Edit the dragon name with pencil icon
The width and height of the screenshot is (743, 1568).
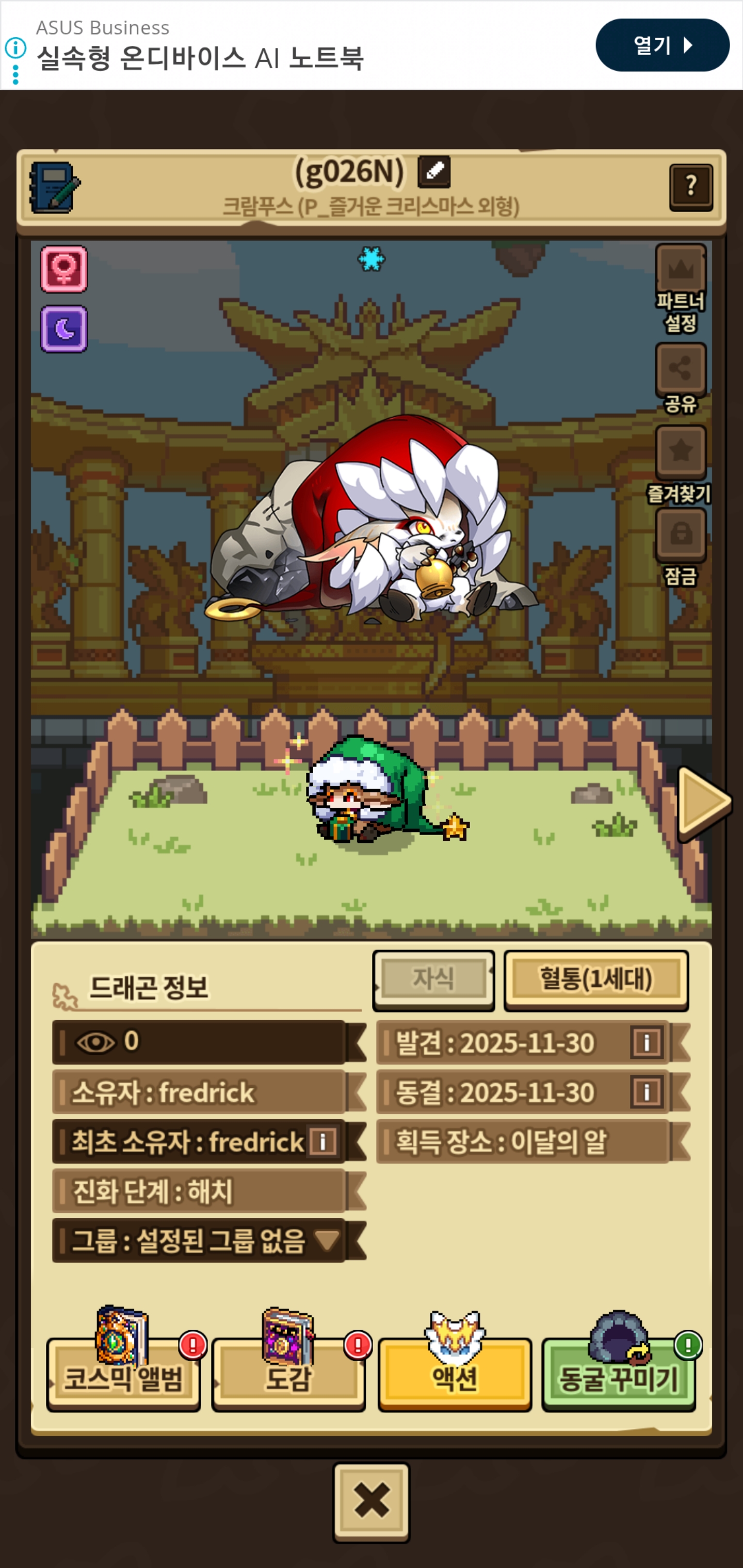coord(433,172)
